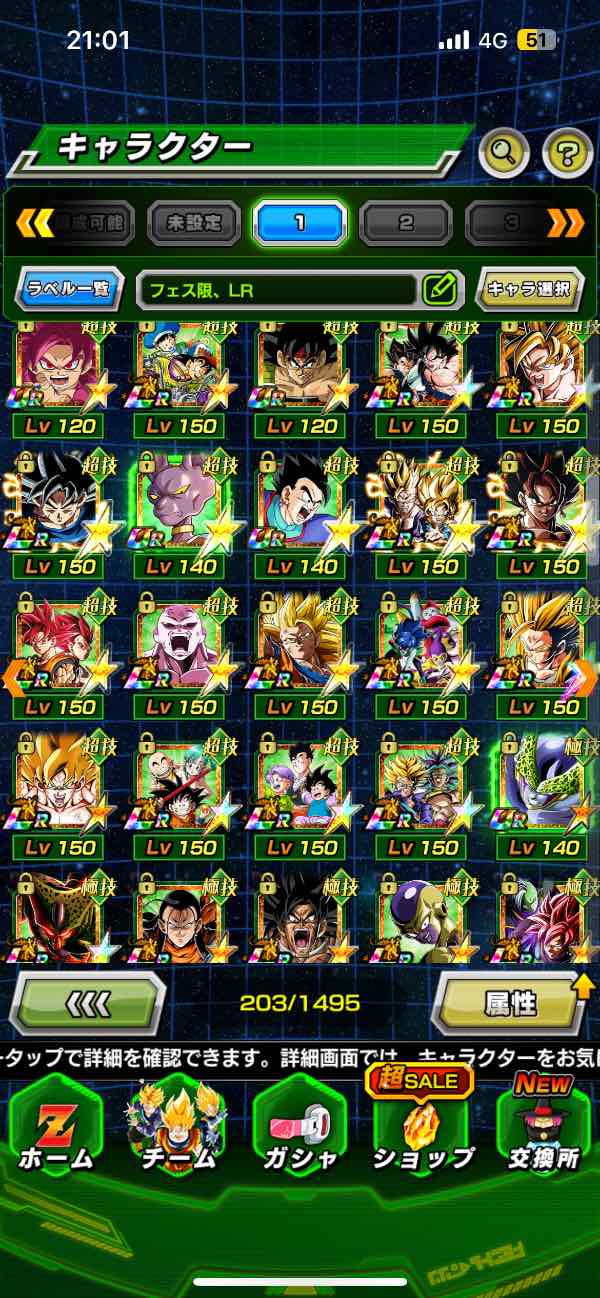
Task: Open the ラベル一覧 label list
Action: click(x=69, y=290)
